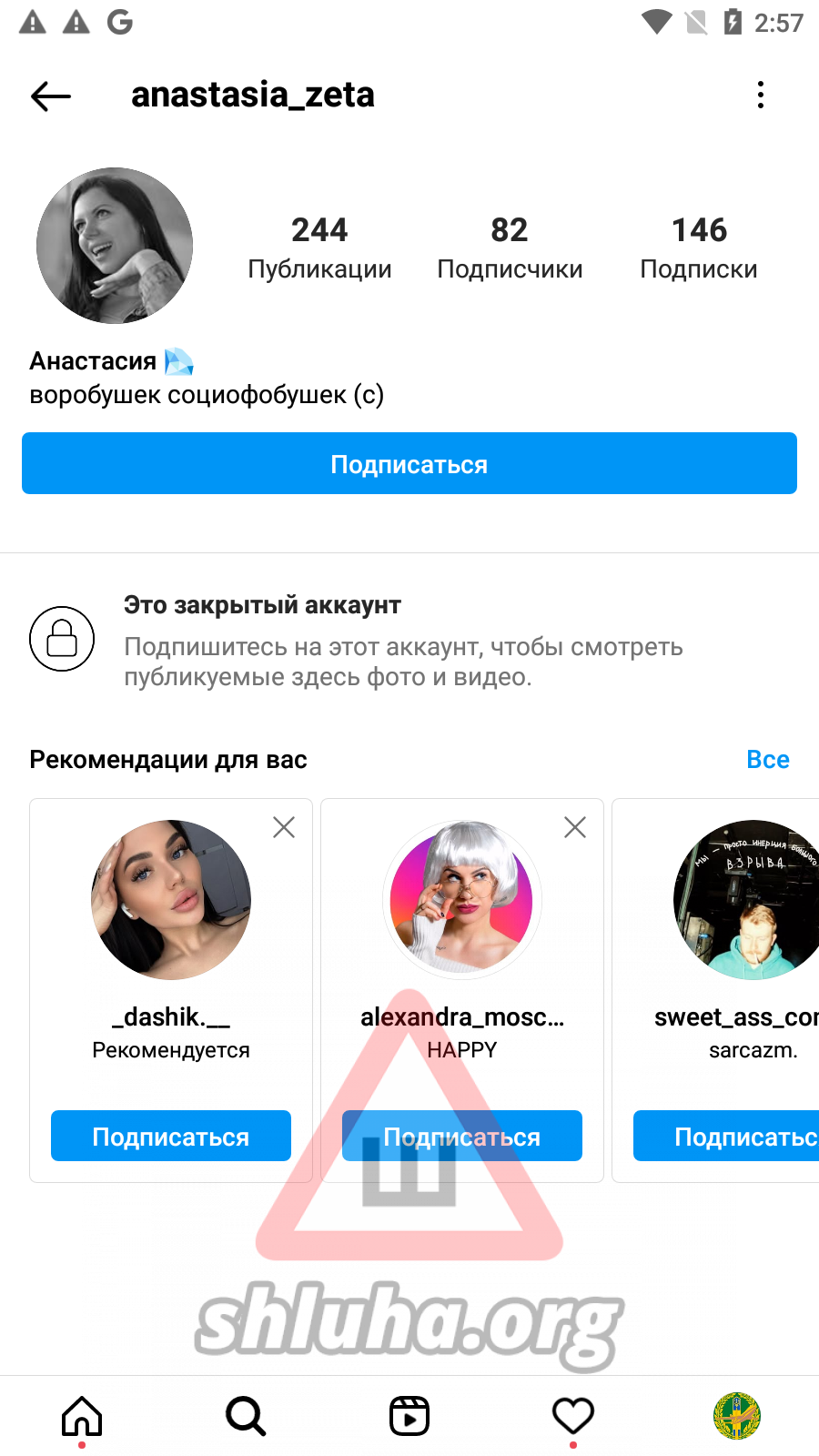819x1456 pixels.
Task: Tap Все to see all recommendations
Action: [767, 760]
